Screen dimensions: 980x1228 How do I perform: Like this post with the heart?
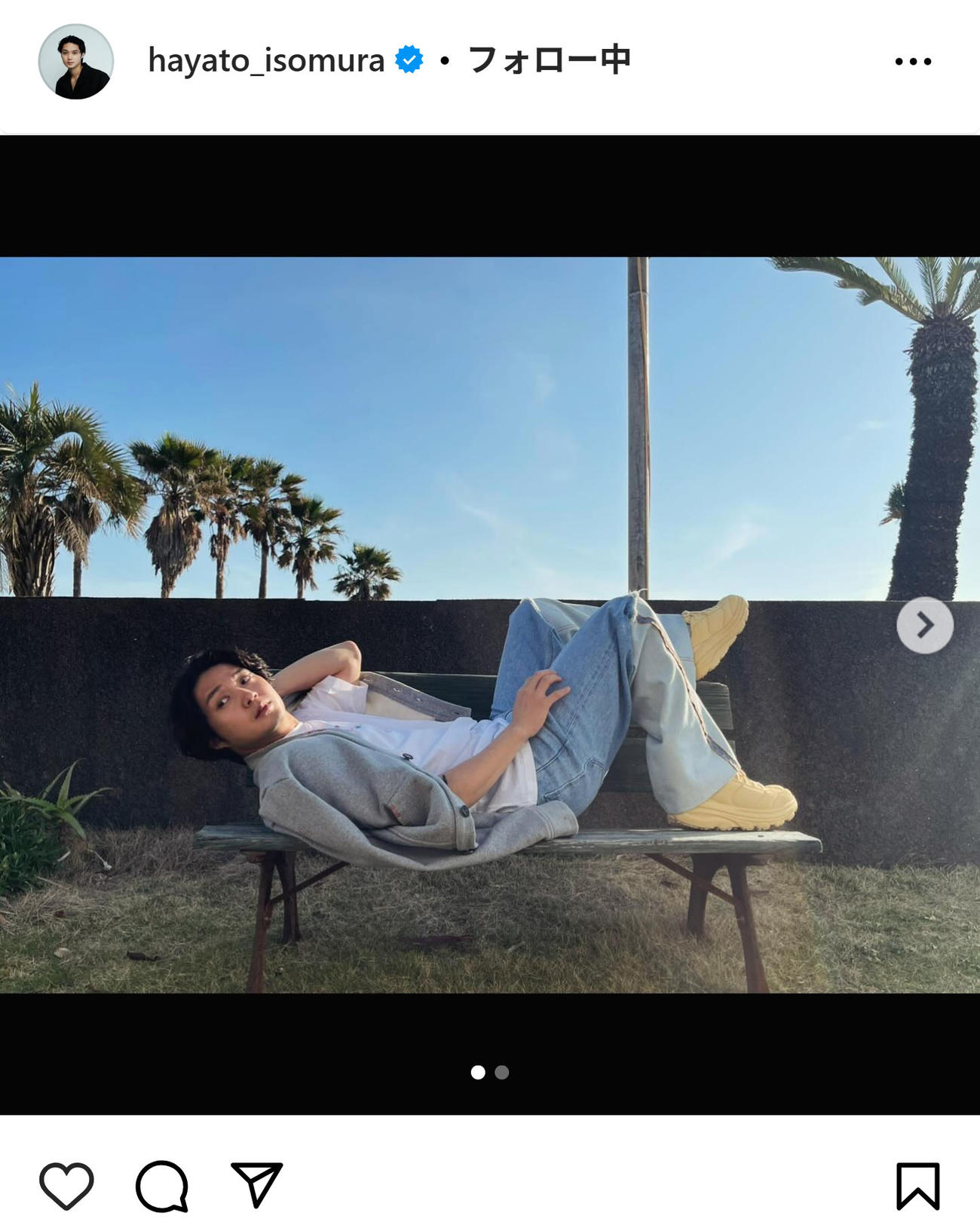[x=66, y=1185]
